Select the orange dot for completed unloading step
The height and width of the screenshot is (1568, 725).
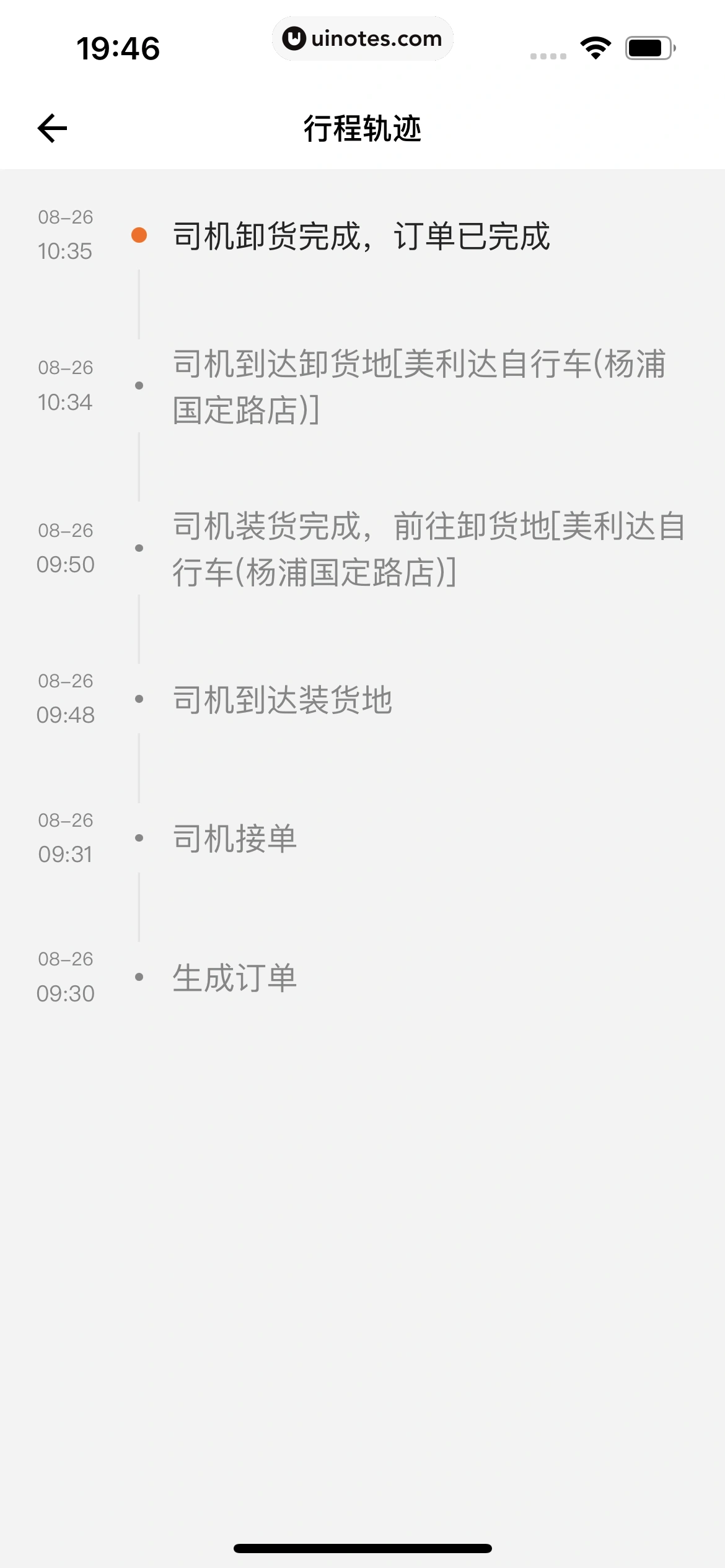tap(140, 234)
